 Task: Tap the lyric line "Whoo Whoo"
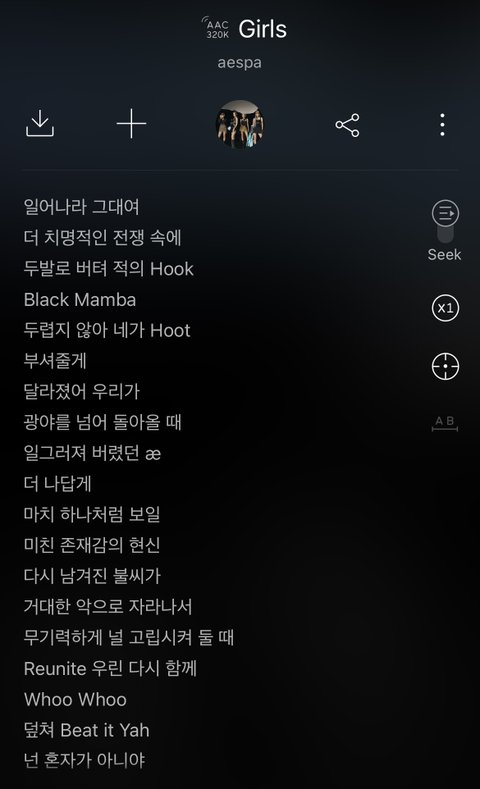[75, 699]
